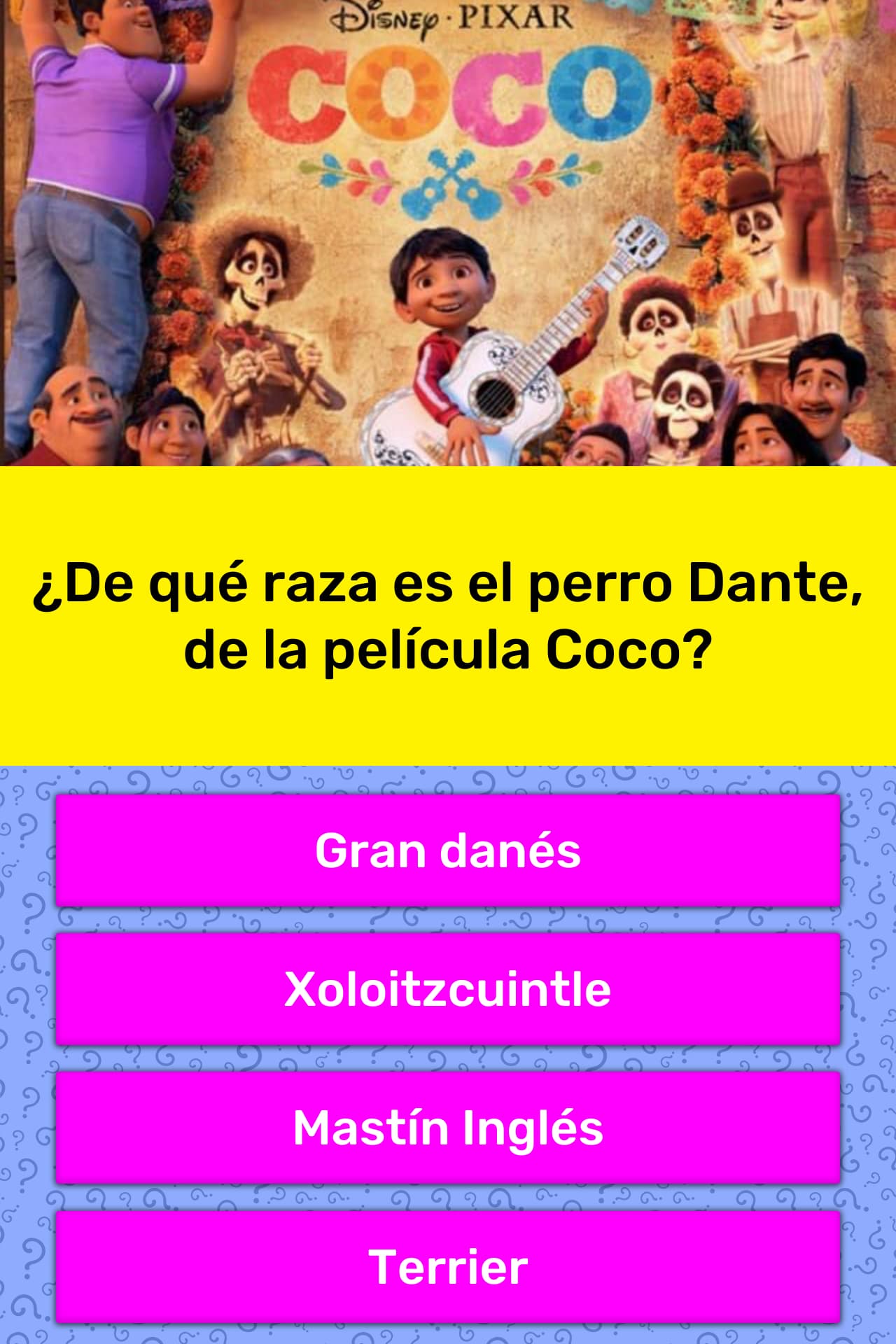Pick the Mastín Inglés option
The width and height of the screenshot is (896, 1344).
[x=448, y=1128]
